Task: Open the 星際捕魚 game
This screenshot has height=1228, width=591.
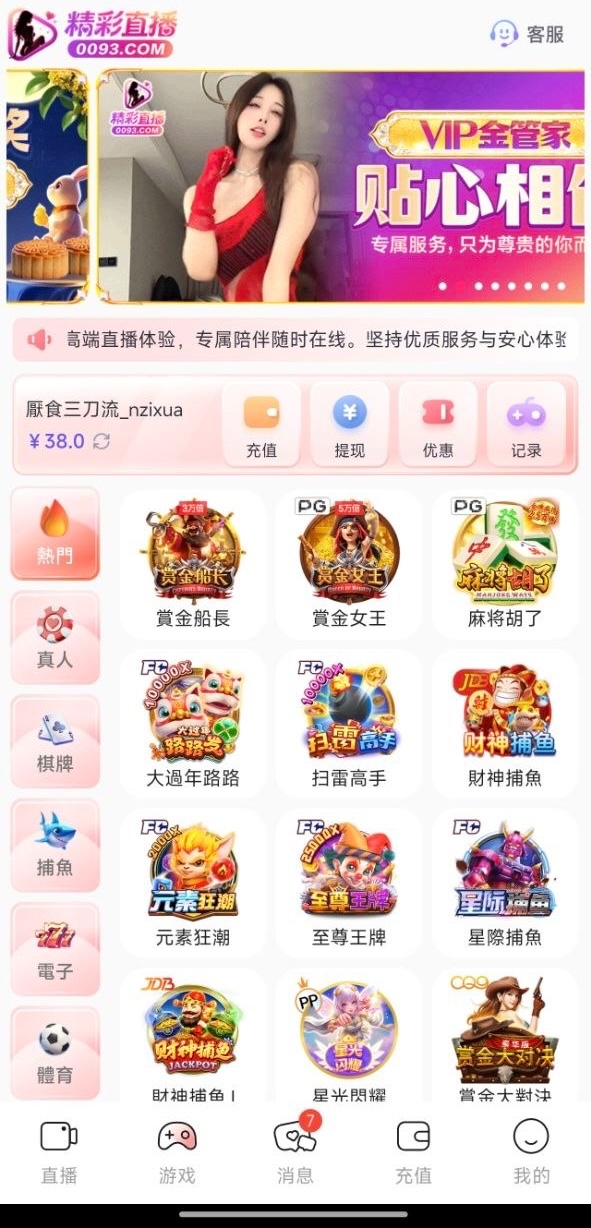Action: click(505, 883)
